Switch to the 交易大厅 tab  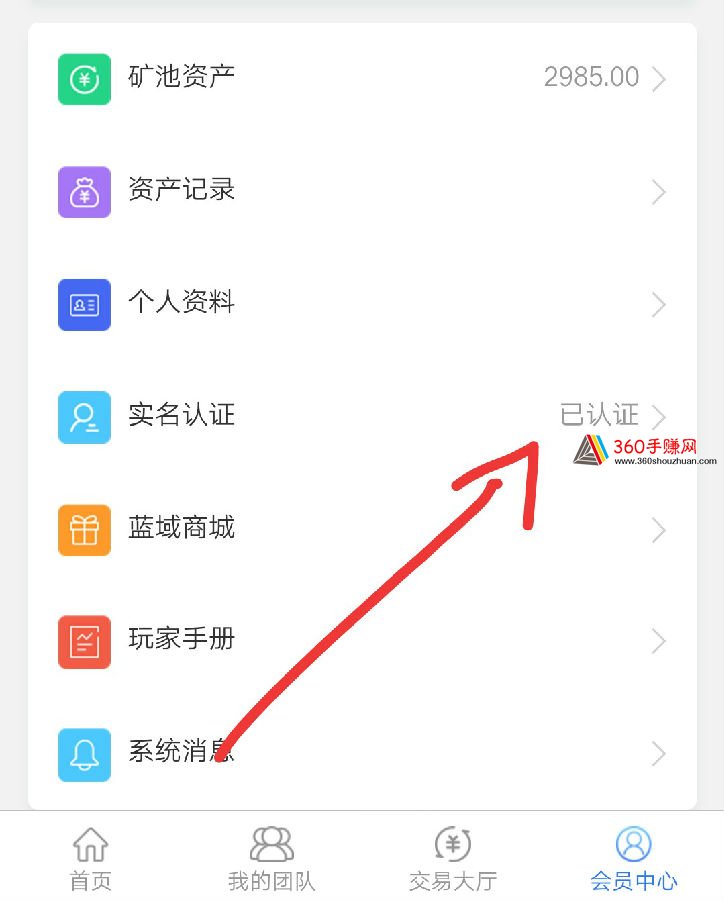pos(452,858)
